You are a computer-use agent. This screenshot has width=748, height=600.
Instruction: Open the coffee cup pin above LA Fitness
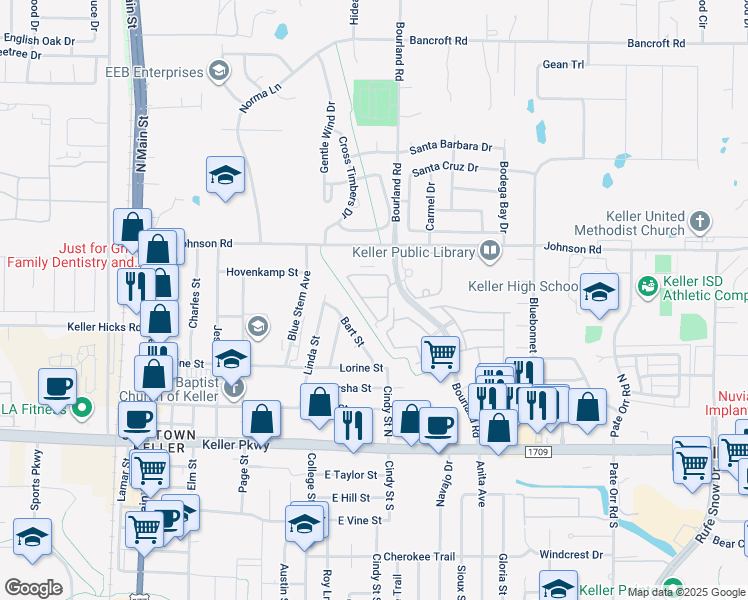(x=59, y=385)
